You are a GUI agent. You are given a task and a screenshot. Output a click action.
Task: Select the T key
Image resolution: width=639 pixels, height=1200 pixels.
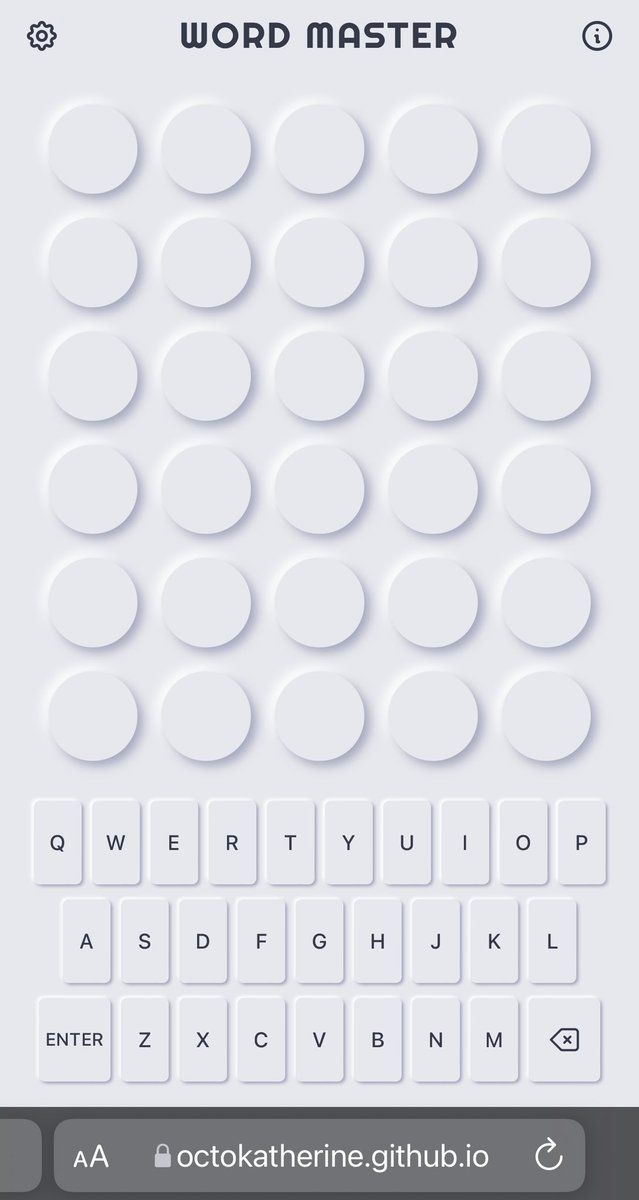click(290, 842)
